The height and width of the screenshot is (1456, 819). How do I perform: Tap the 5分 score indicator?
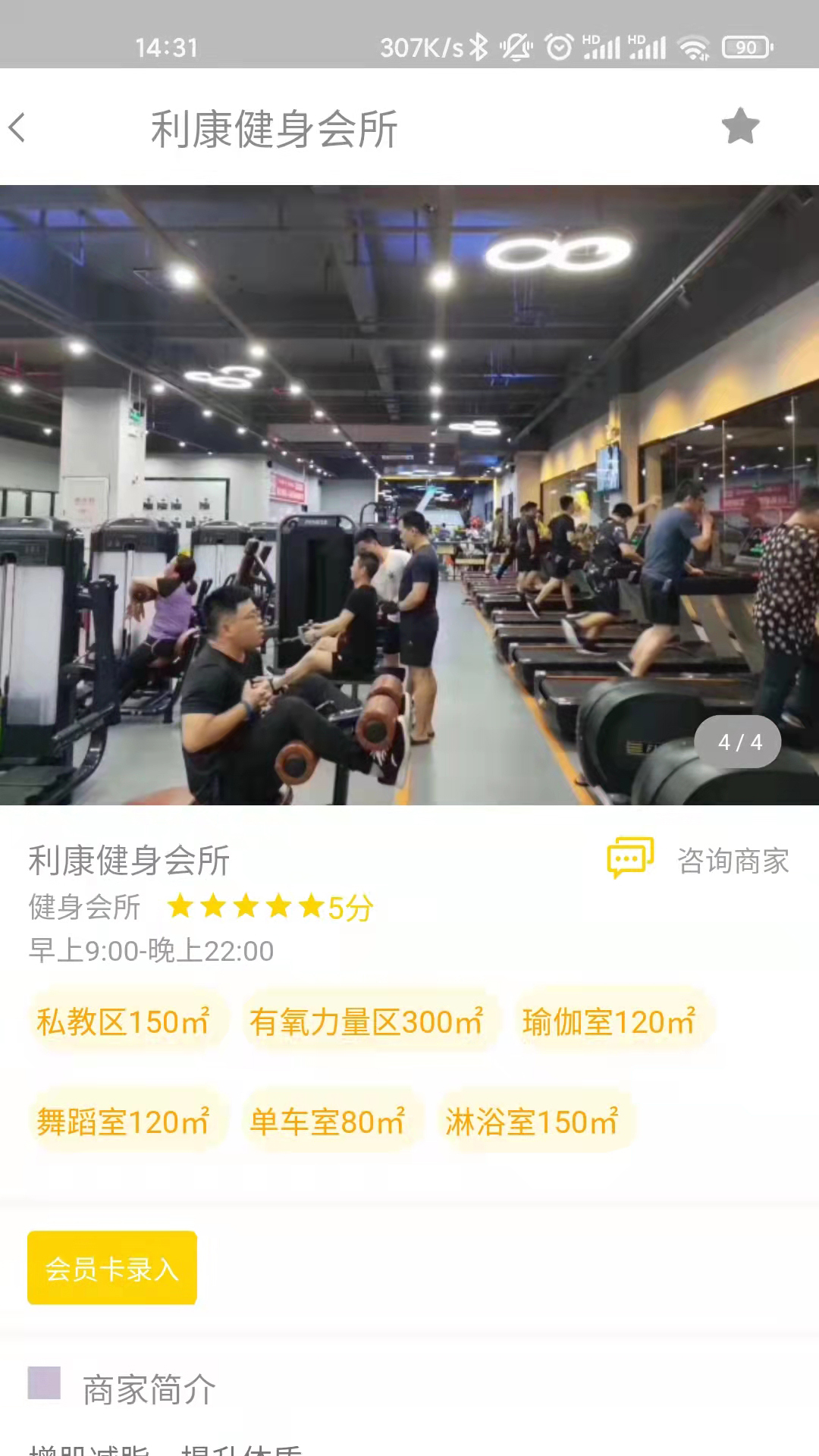click(350, 906)
